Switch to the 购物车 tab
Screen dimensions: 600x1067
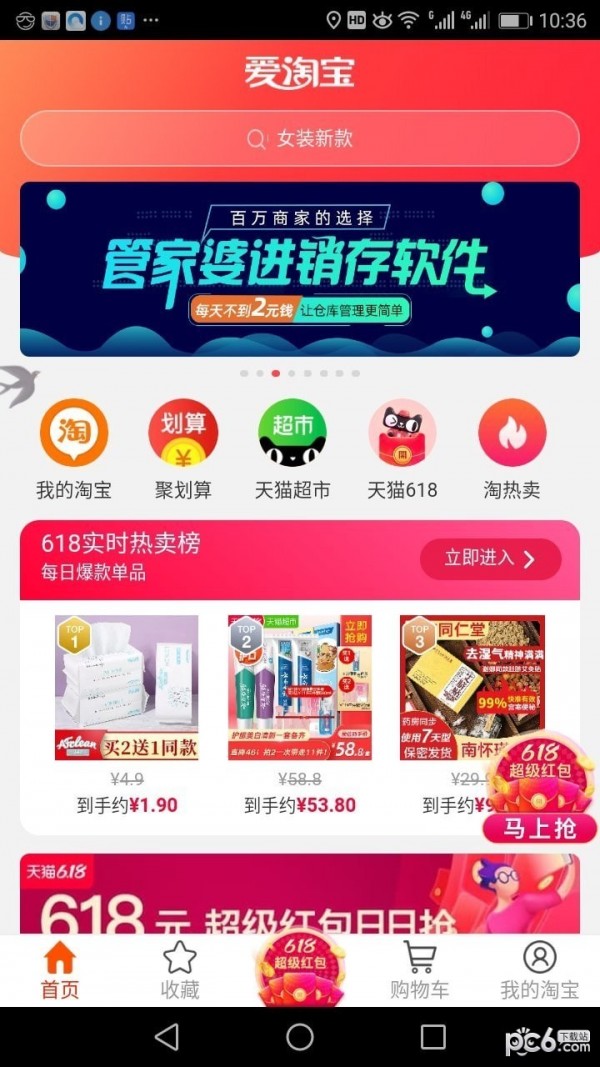(420, 970)
